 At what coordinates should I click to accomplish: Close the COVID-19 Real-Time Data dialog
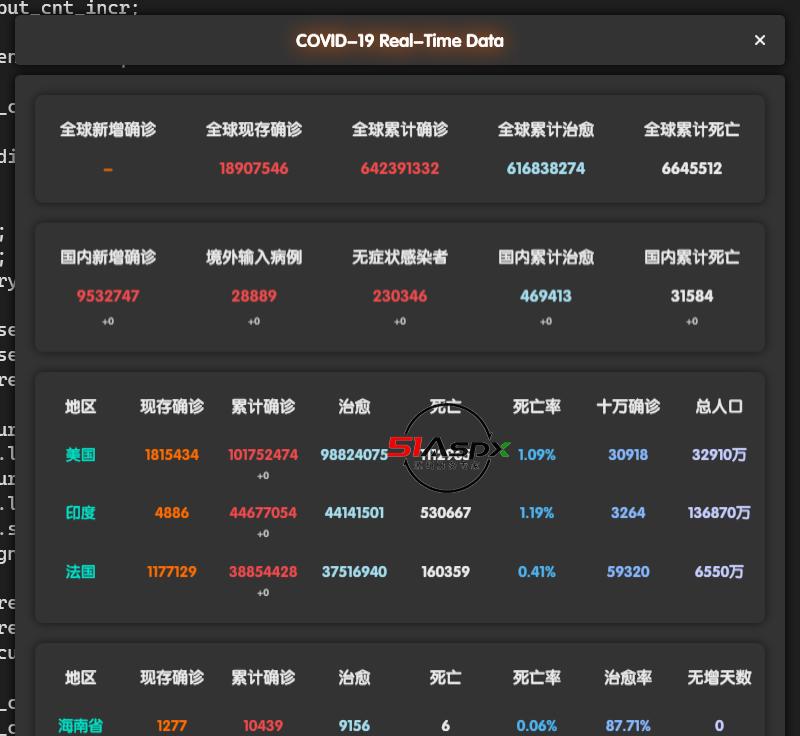[759, 40]
